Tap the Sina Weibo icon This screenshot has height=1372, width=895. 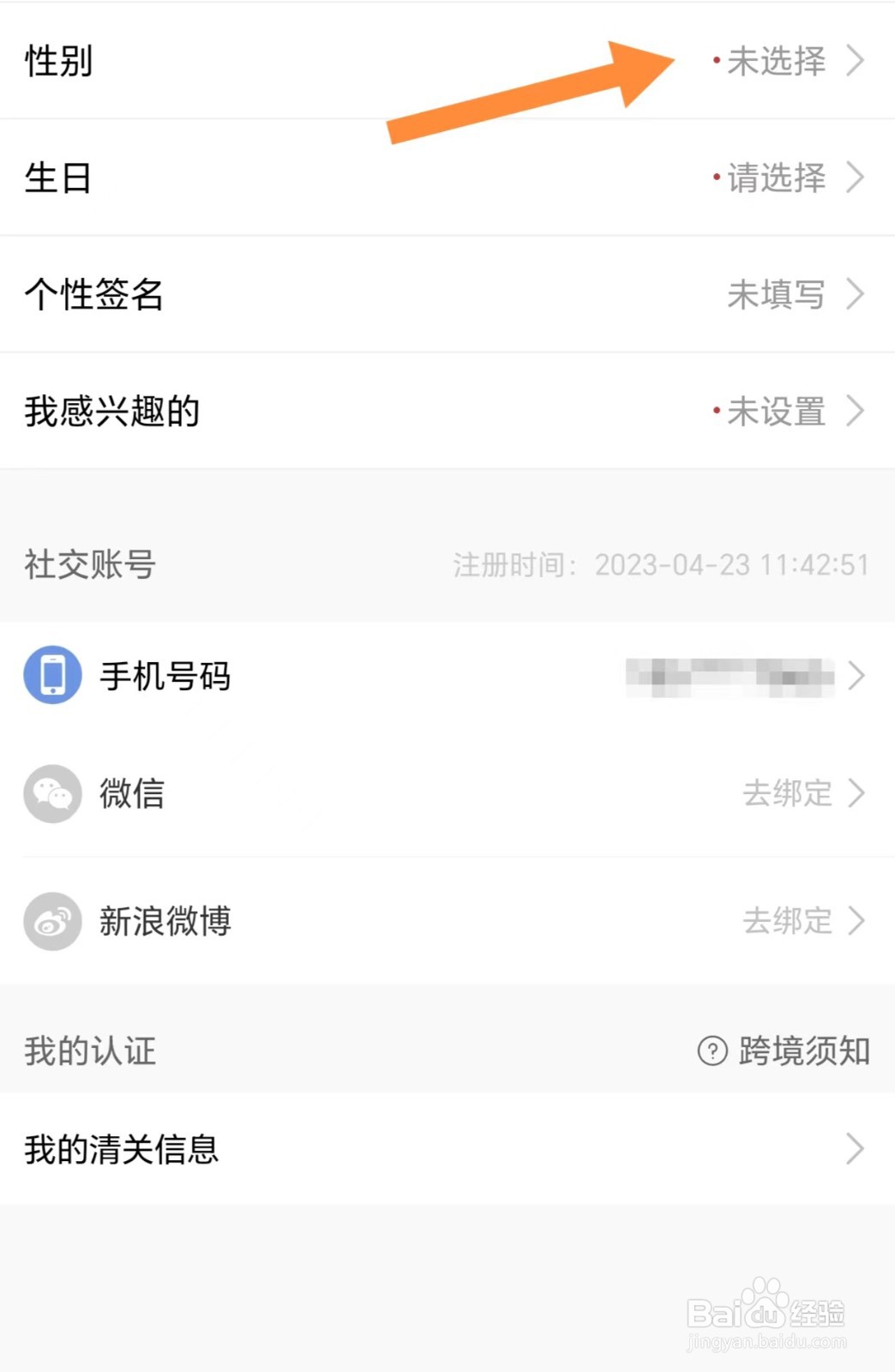tap(52, 922)
